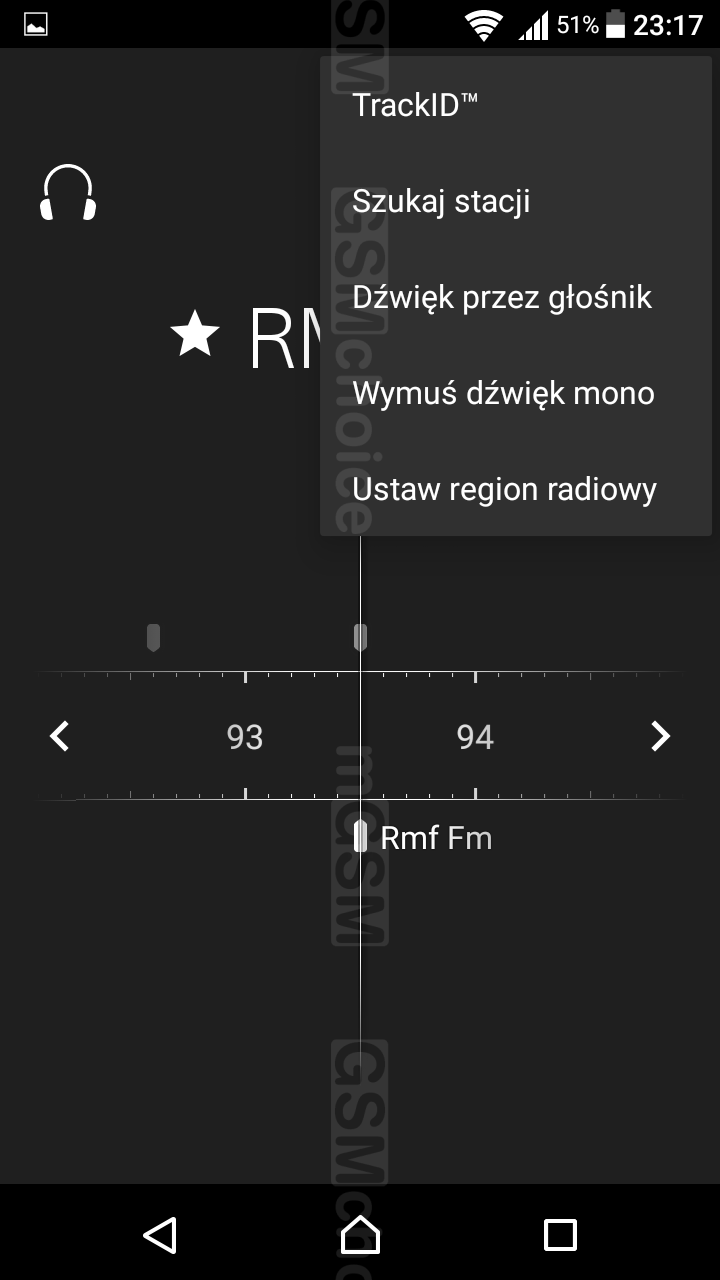Screen dimensions: 720x1280
Task: Tap the headphones icon
Action: tap(68, 193)
